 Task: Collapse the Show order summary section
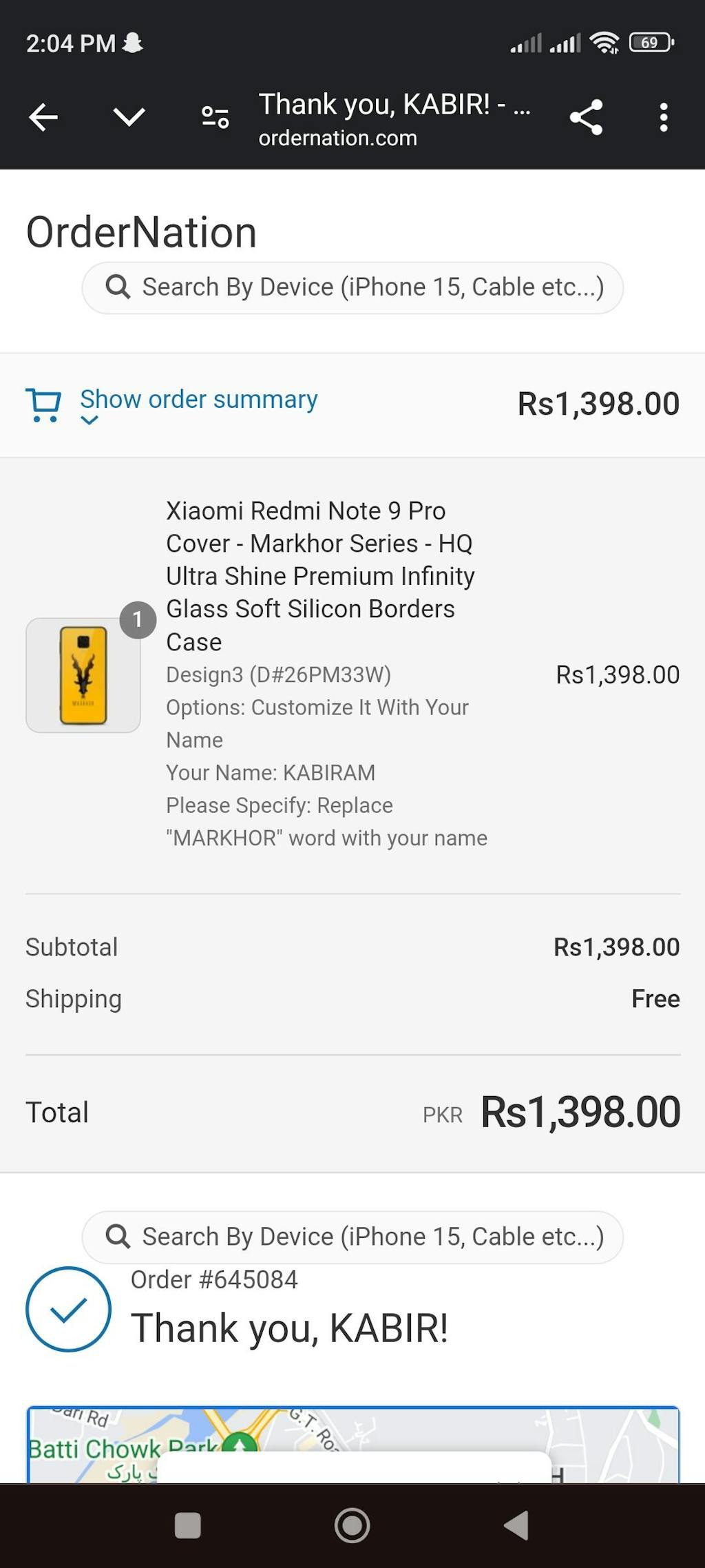coord(198,400)
